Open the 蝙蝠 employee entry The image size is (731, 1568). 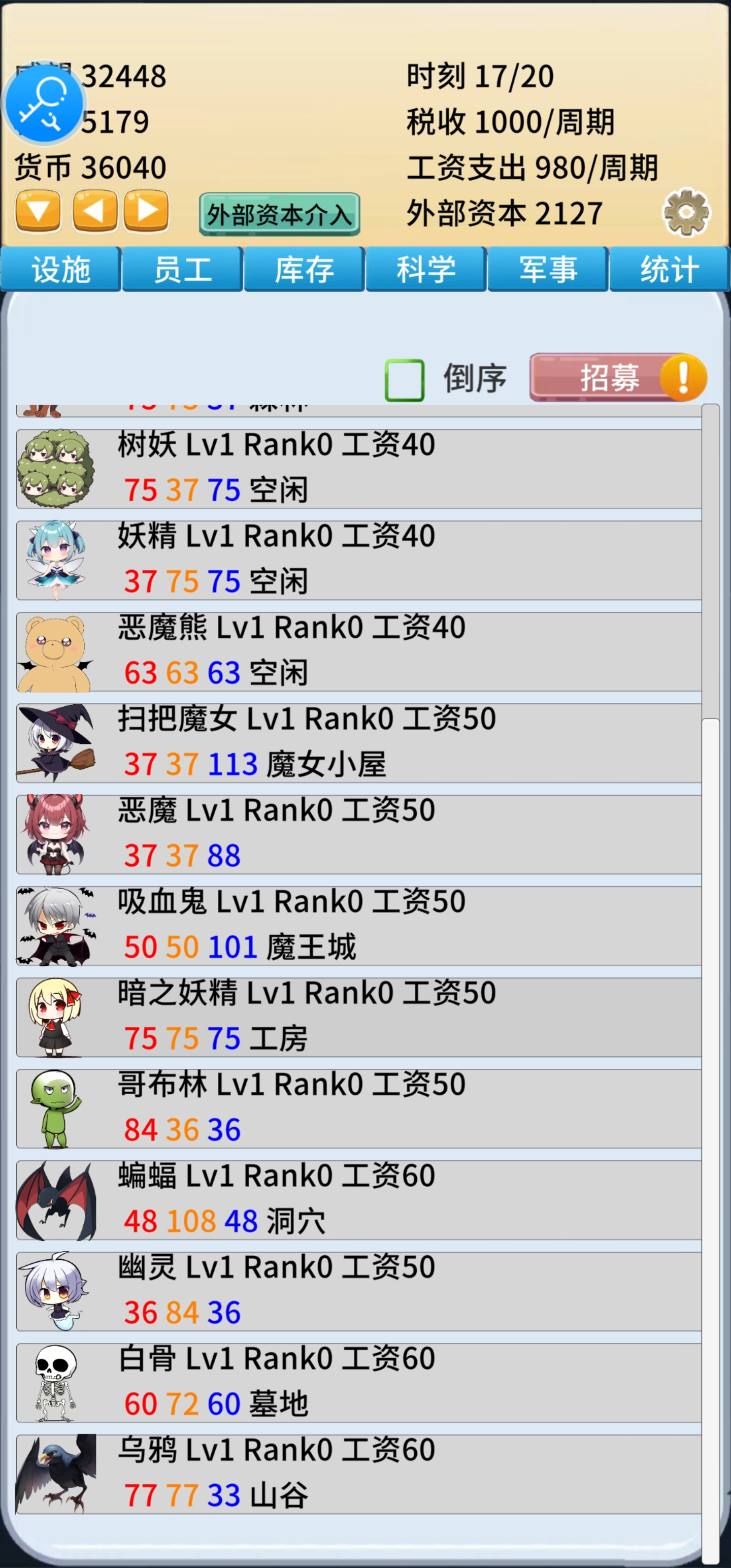pyautogui.click(x=359, y=1200)
